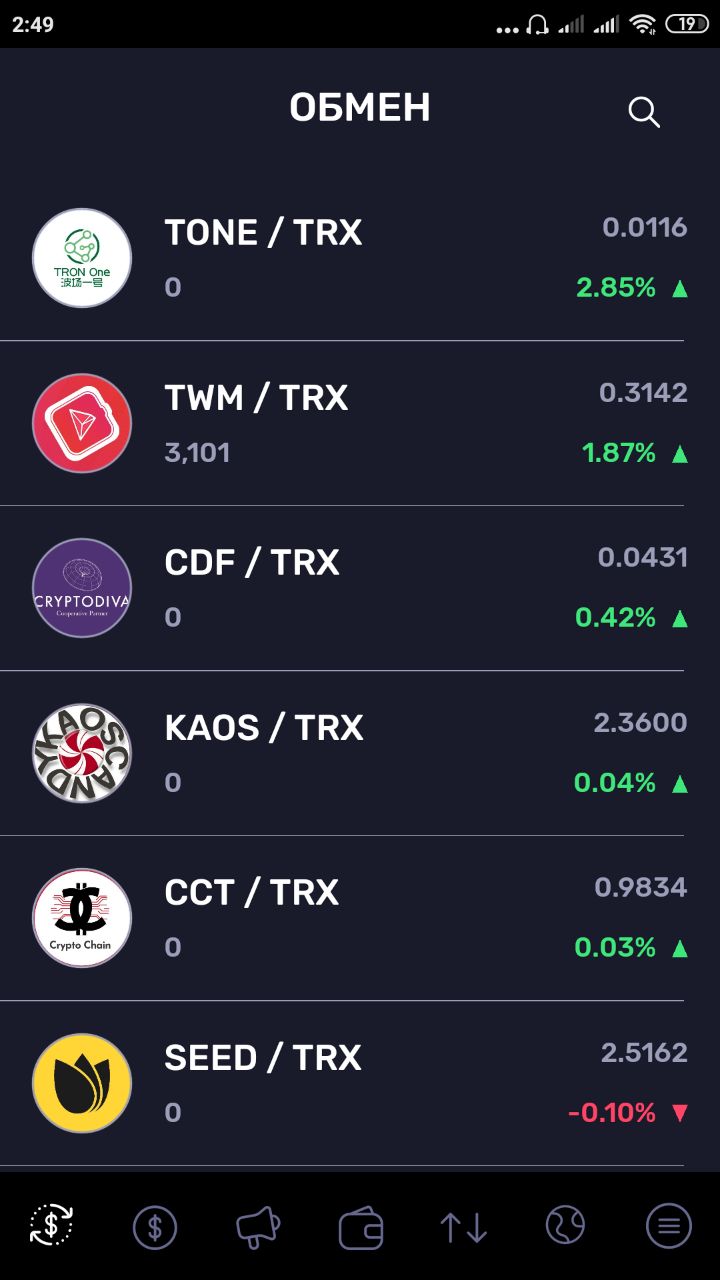Open the CDF / TRX pair
Screen dimensions: 720x1280
[360, 588]
